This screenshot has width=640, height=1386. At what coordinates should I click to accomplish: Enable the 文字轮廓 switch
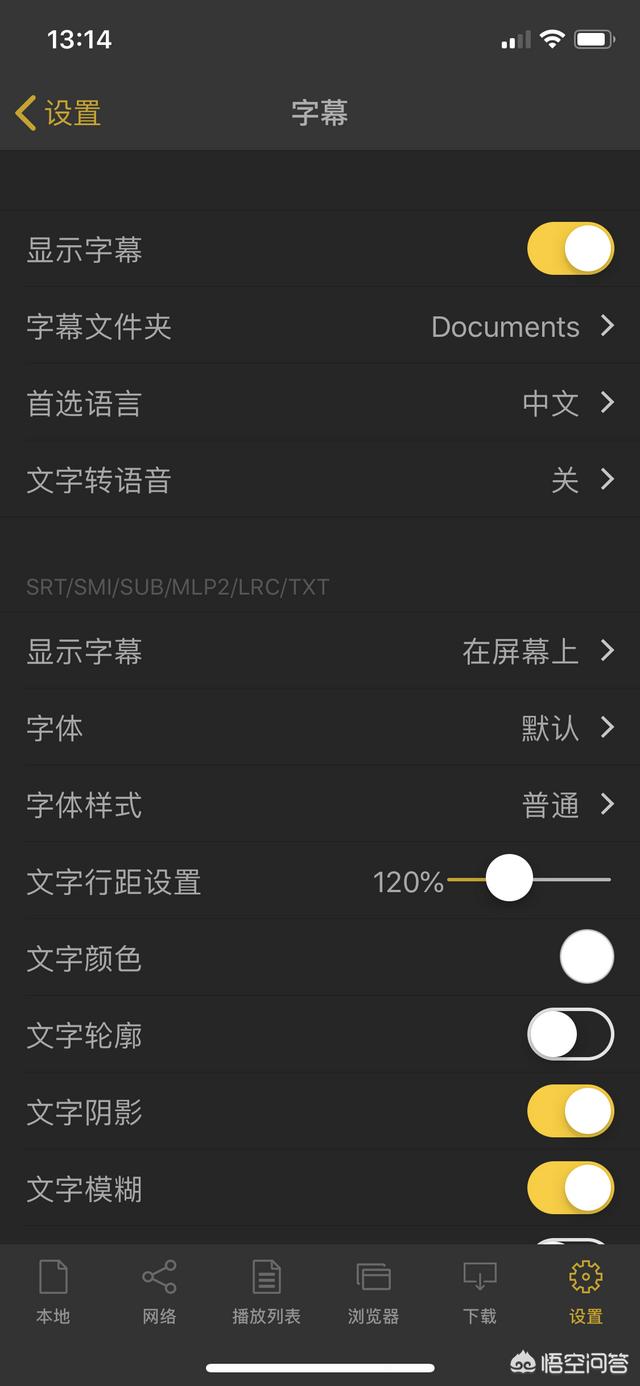(570, 1034)
